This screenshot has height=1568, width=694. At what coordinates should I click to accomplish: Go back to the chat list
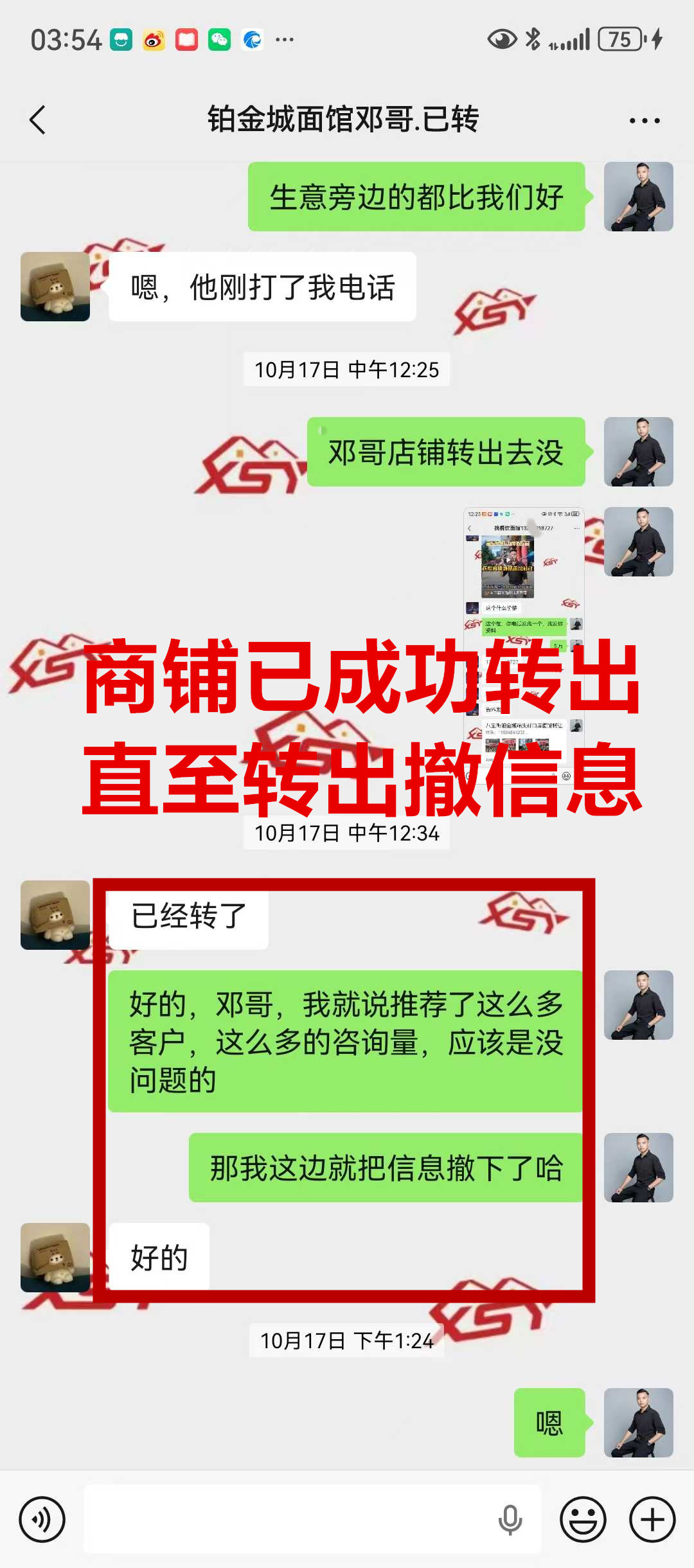(37, 120)
